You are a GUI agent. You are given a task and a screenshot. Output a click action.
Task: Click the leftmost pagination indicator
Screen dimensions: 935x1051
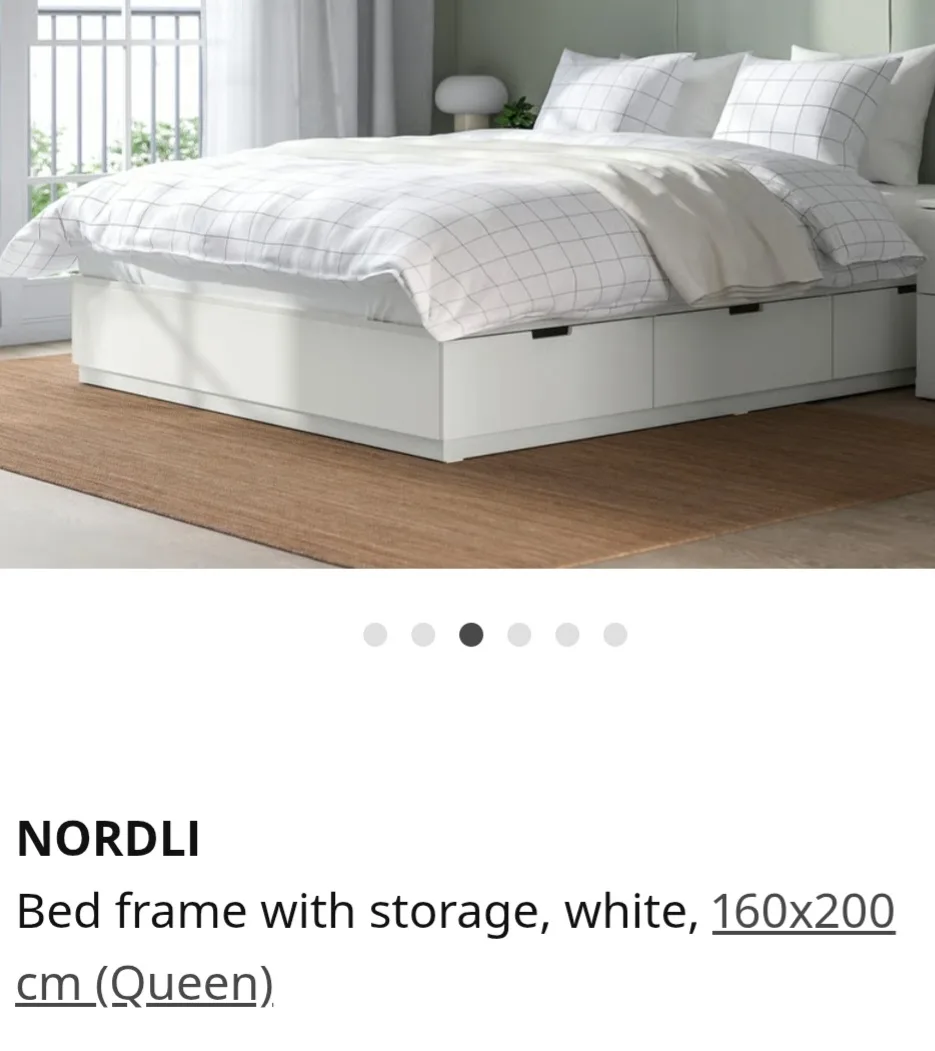(376, 634)
